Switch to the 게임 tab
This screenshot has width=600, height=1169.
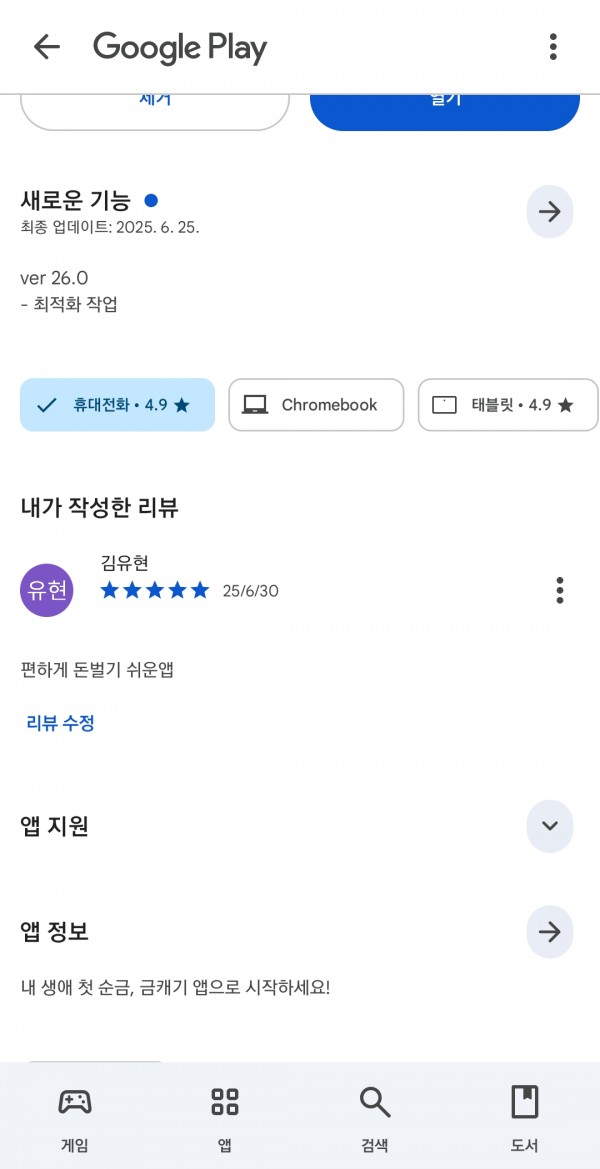coord(75,1116)
